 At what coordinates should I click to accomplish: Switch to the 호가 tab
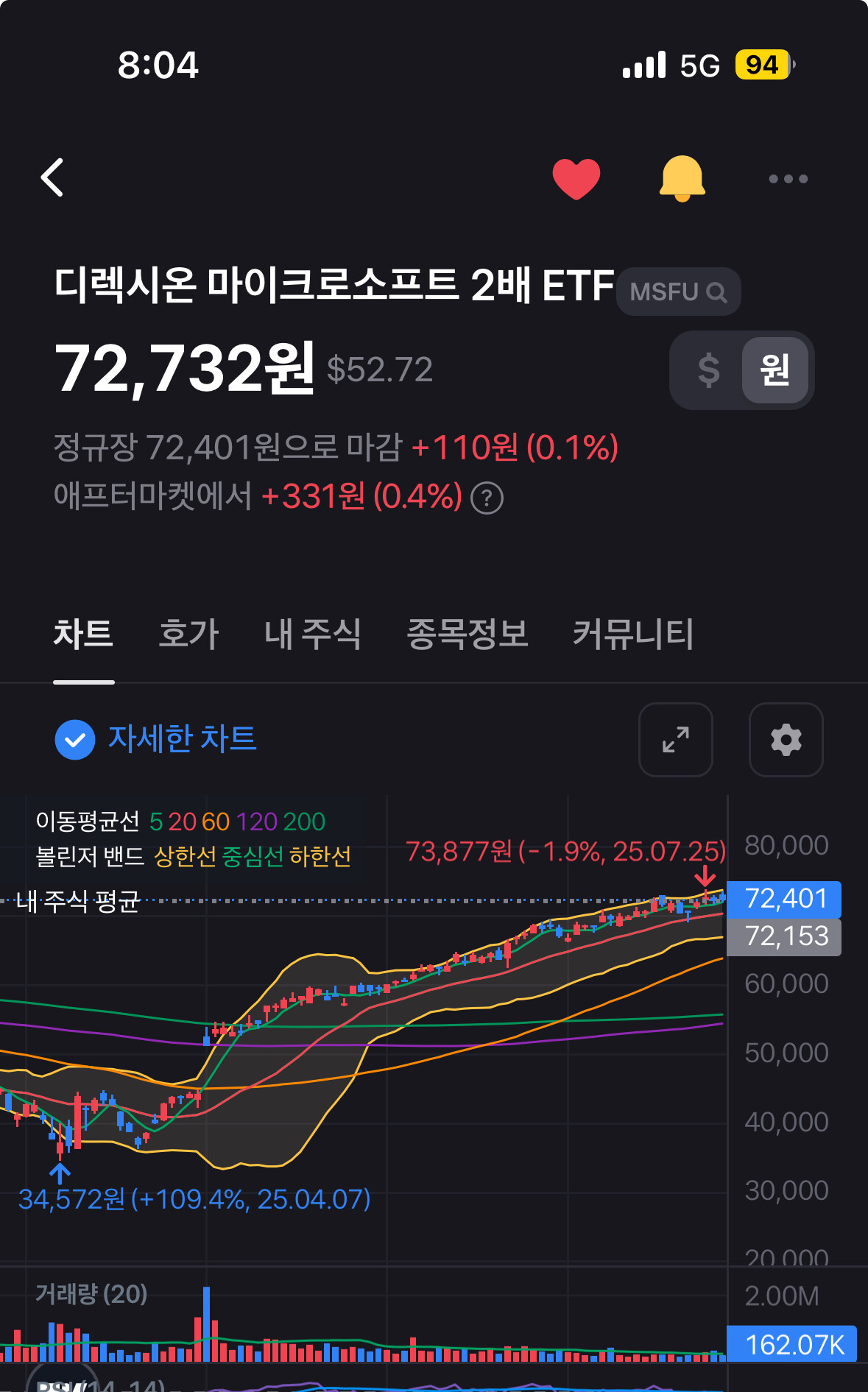click(188, 634)
